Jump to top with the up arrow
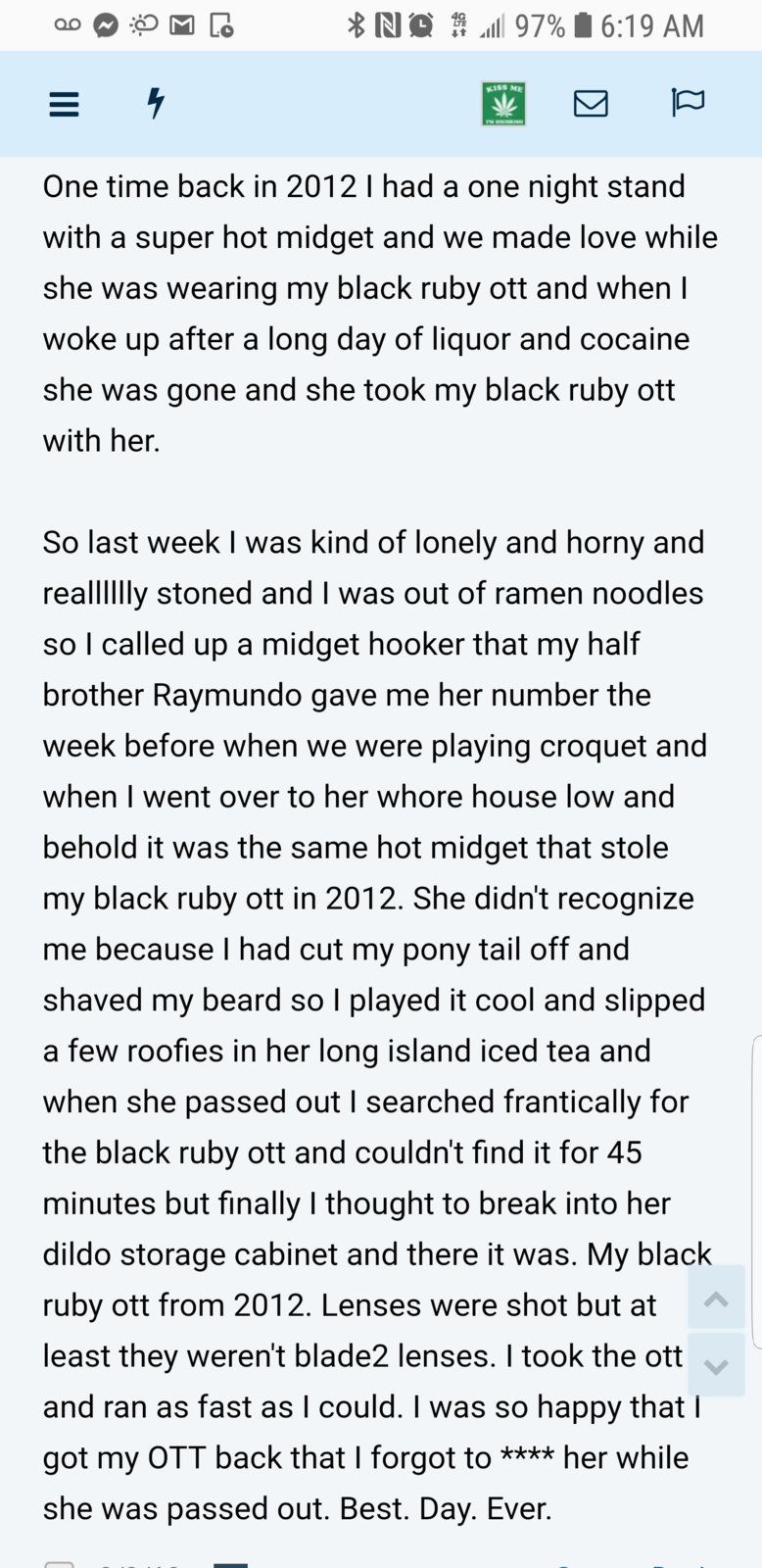 point(716,1298)
